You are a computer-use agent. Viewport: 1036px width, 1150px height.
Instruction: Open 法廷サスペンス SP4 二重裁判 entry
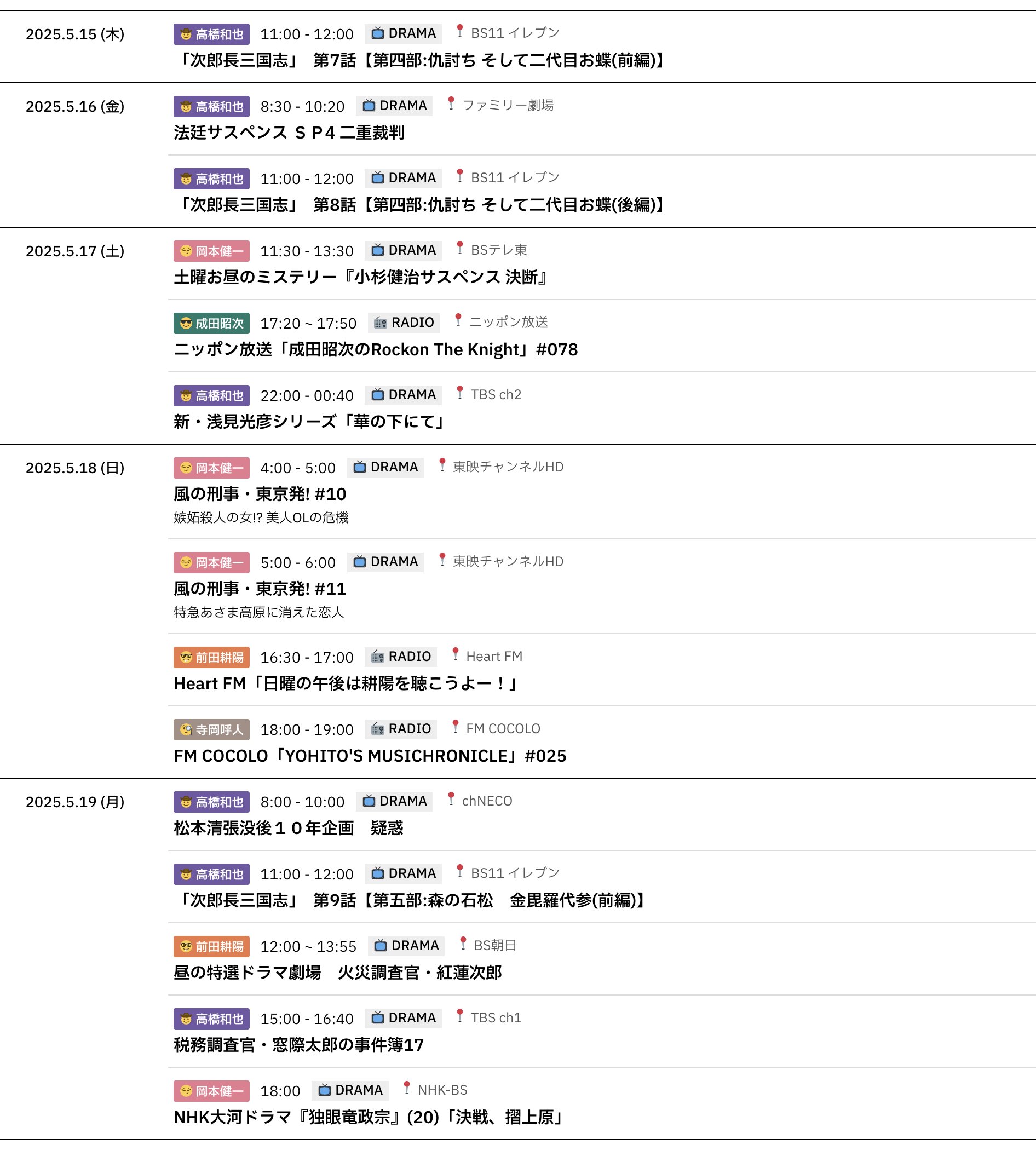pyautogui.click(x=289, y=133)
